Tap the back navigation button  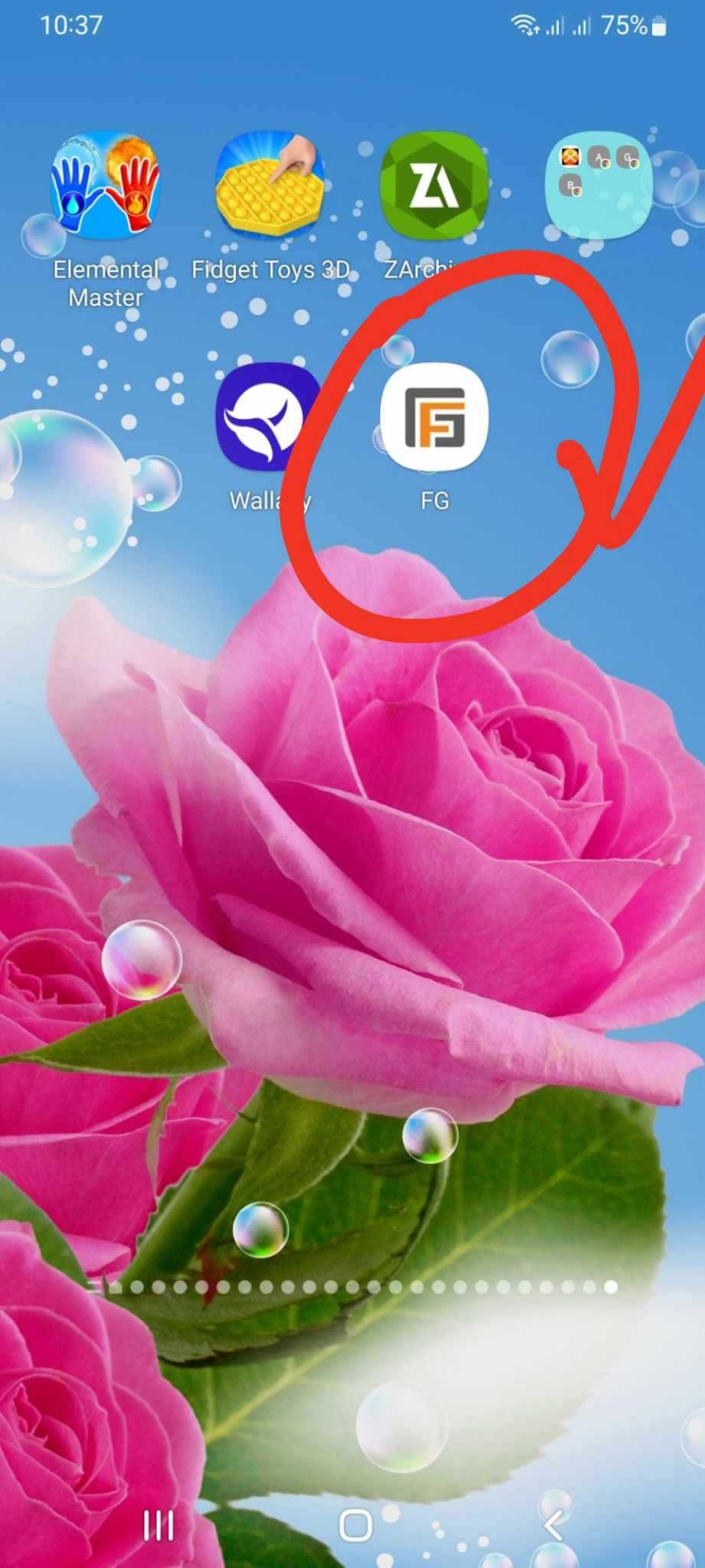[x=553, y=1526]
